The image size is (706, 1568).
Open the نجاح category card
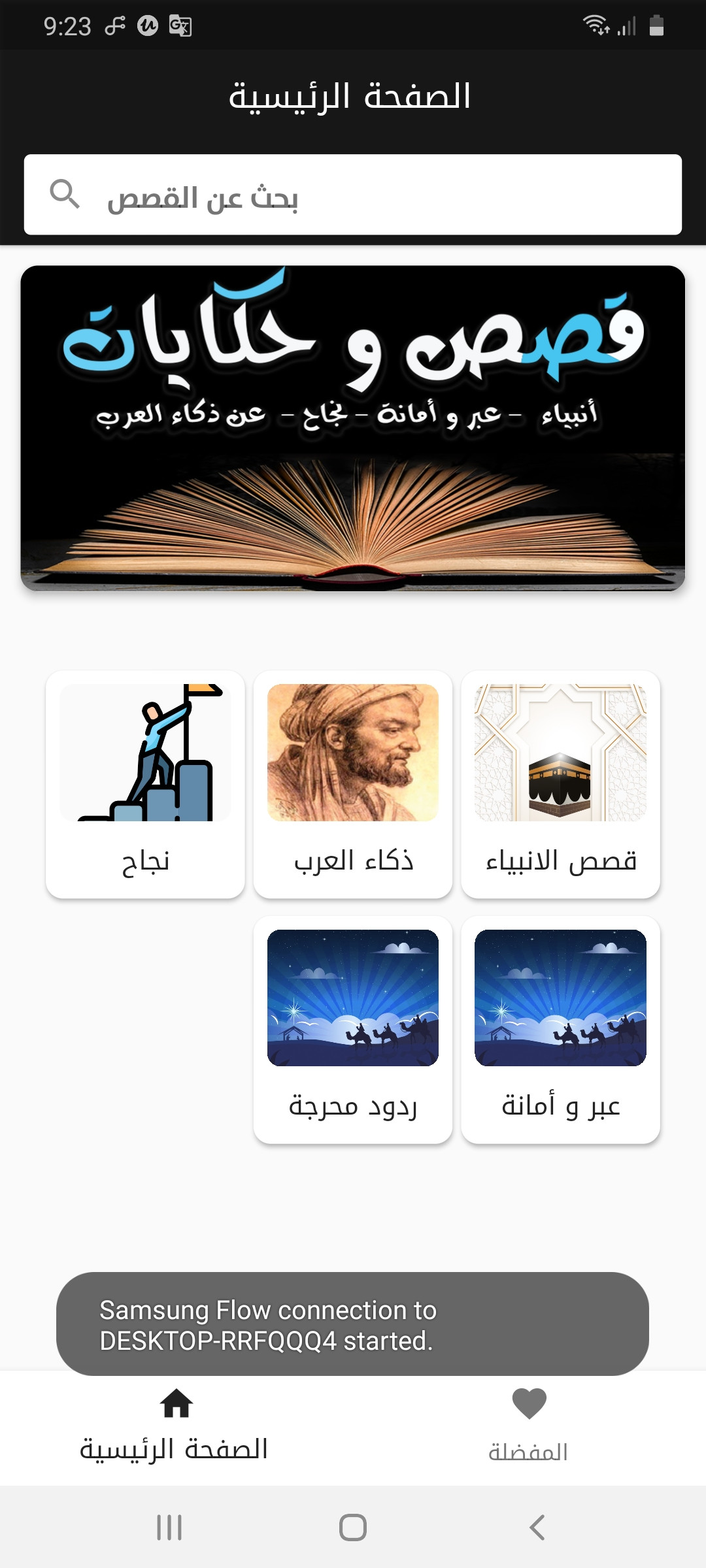(145, 784)
